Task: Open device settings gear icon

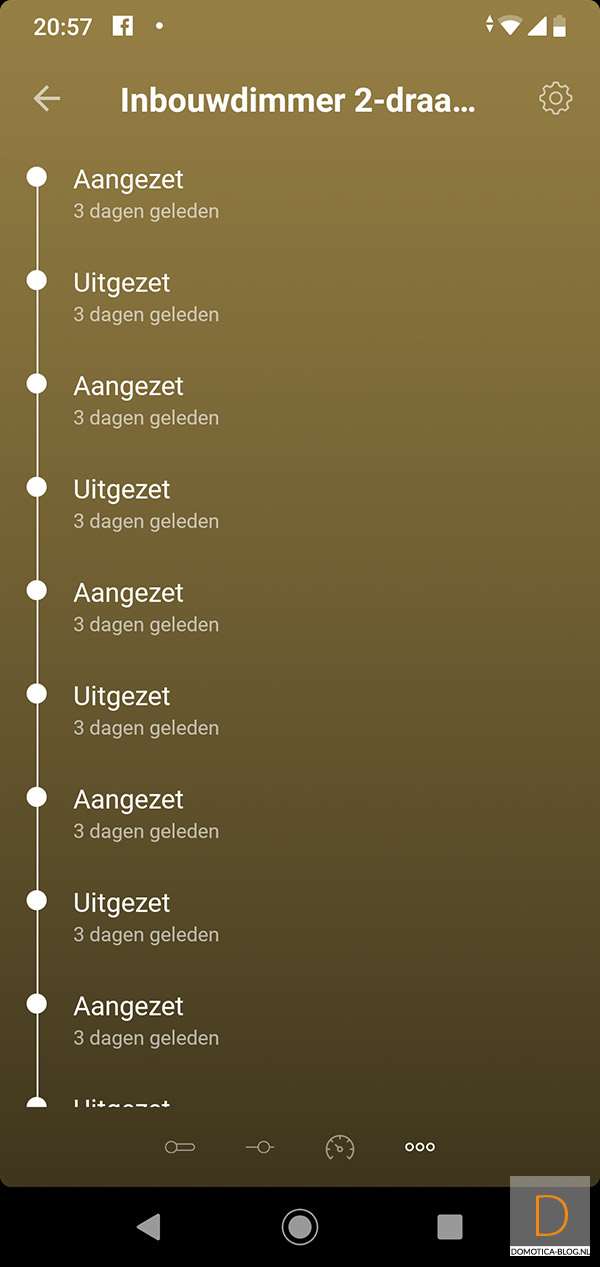Action: [555, 98]
